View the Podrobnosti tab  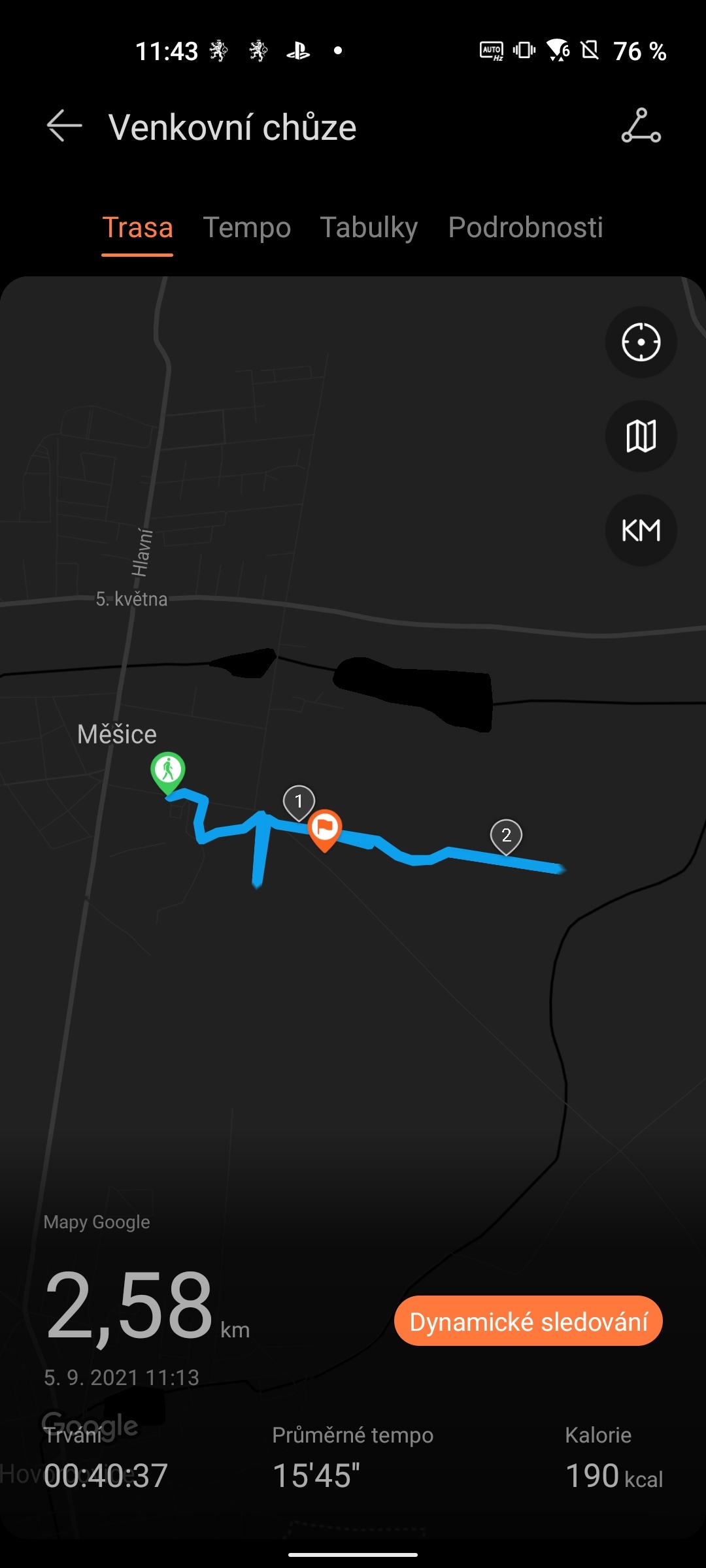point(525,228)
